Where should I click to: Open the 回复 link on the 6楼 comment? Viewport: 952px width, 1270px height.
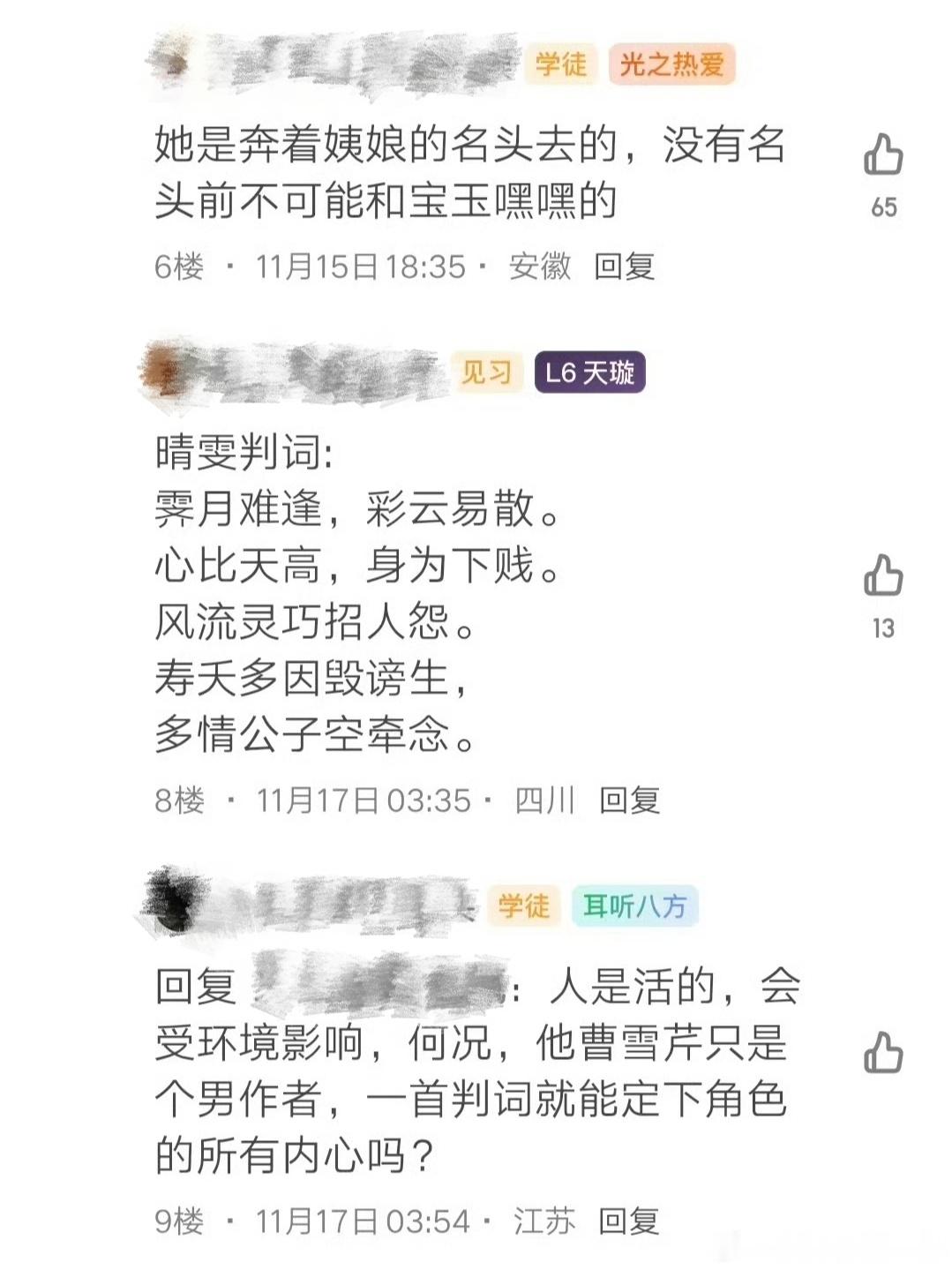point(626,267)
